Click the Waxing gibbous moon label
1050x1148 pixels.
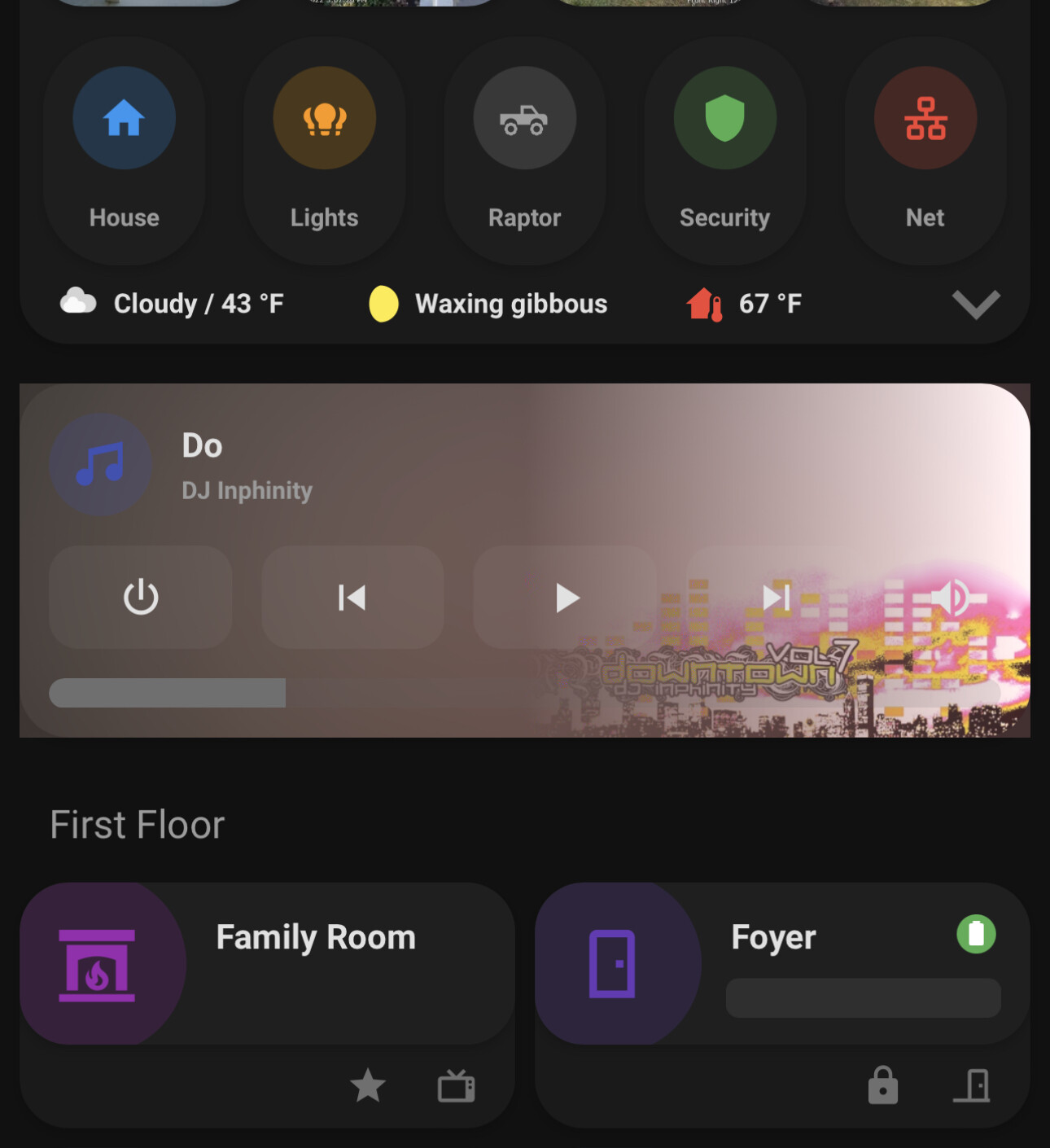point(510,303)
